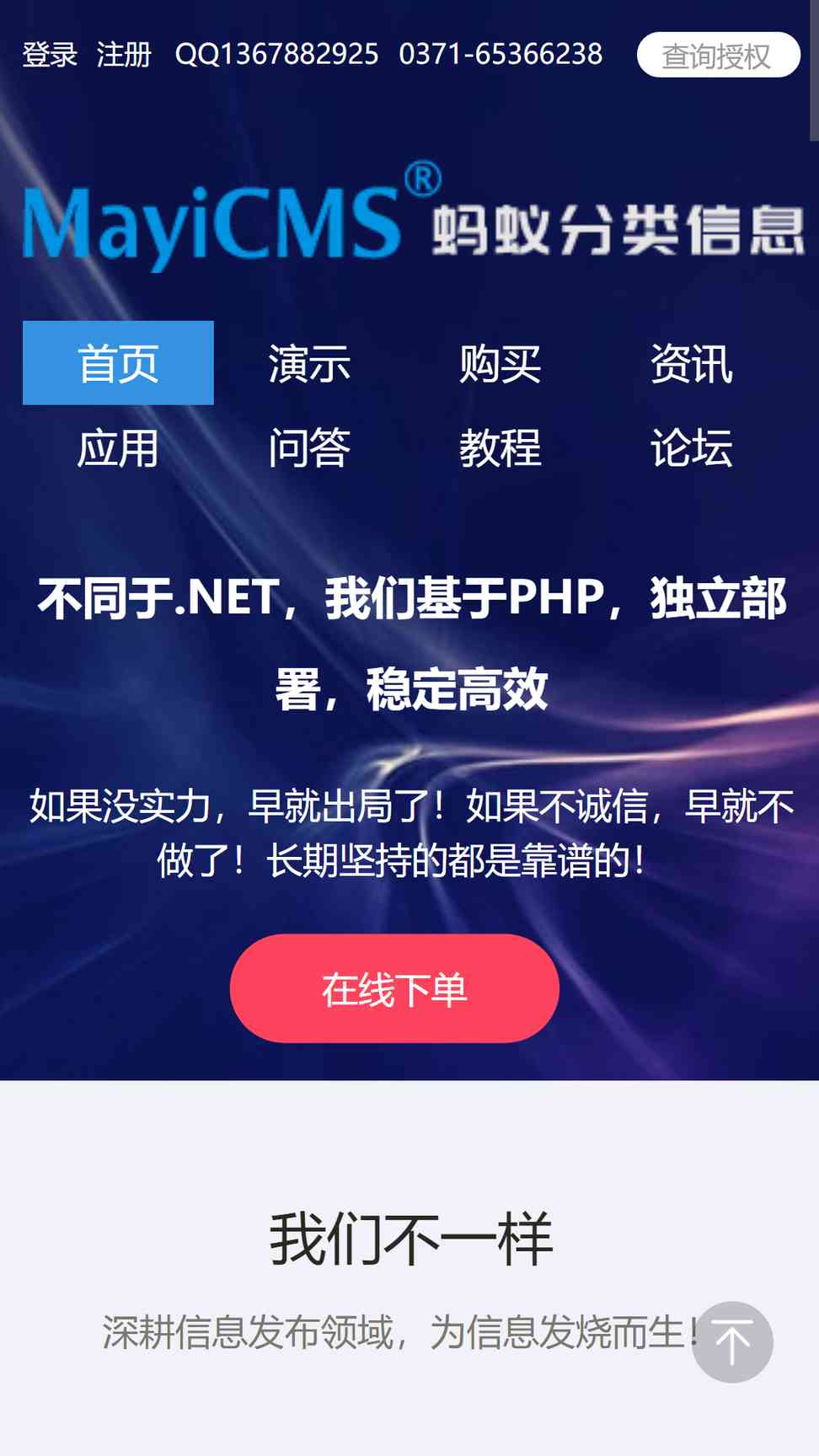Tap the QQ1367882925 contact link
The width and height of the screenshot is (819, 1456).
[276, 55]
